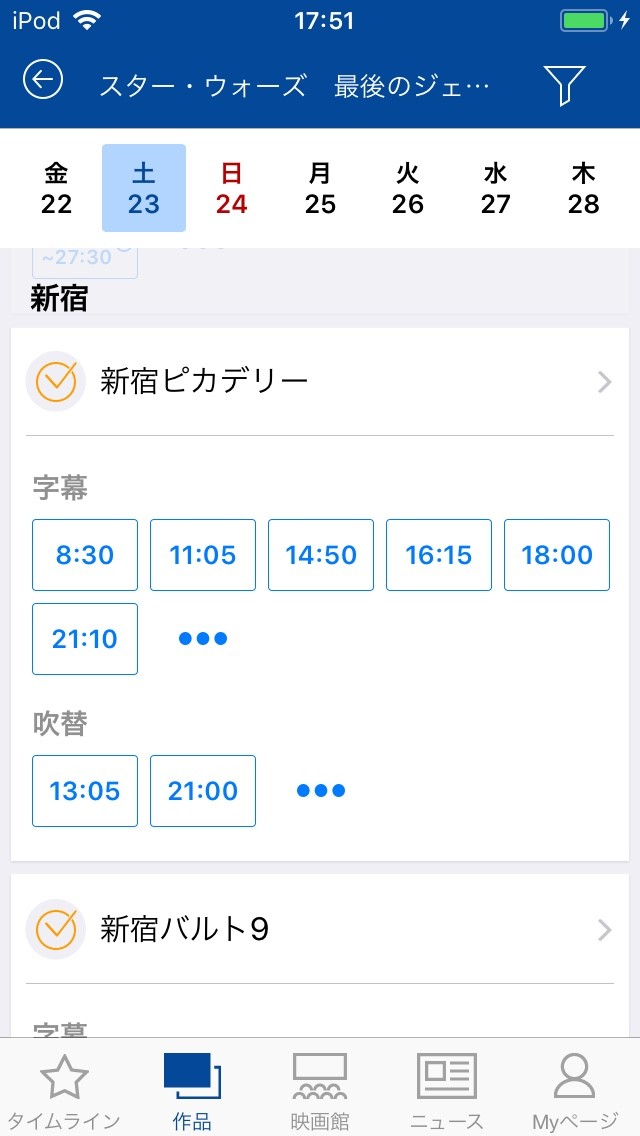Show more subtitled times after 21:10

[203, 639]
